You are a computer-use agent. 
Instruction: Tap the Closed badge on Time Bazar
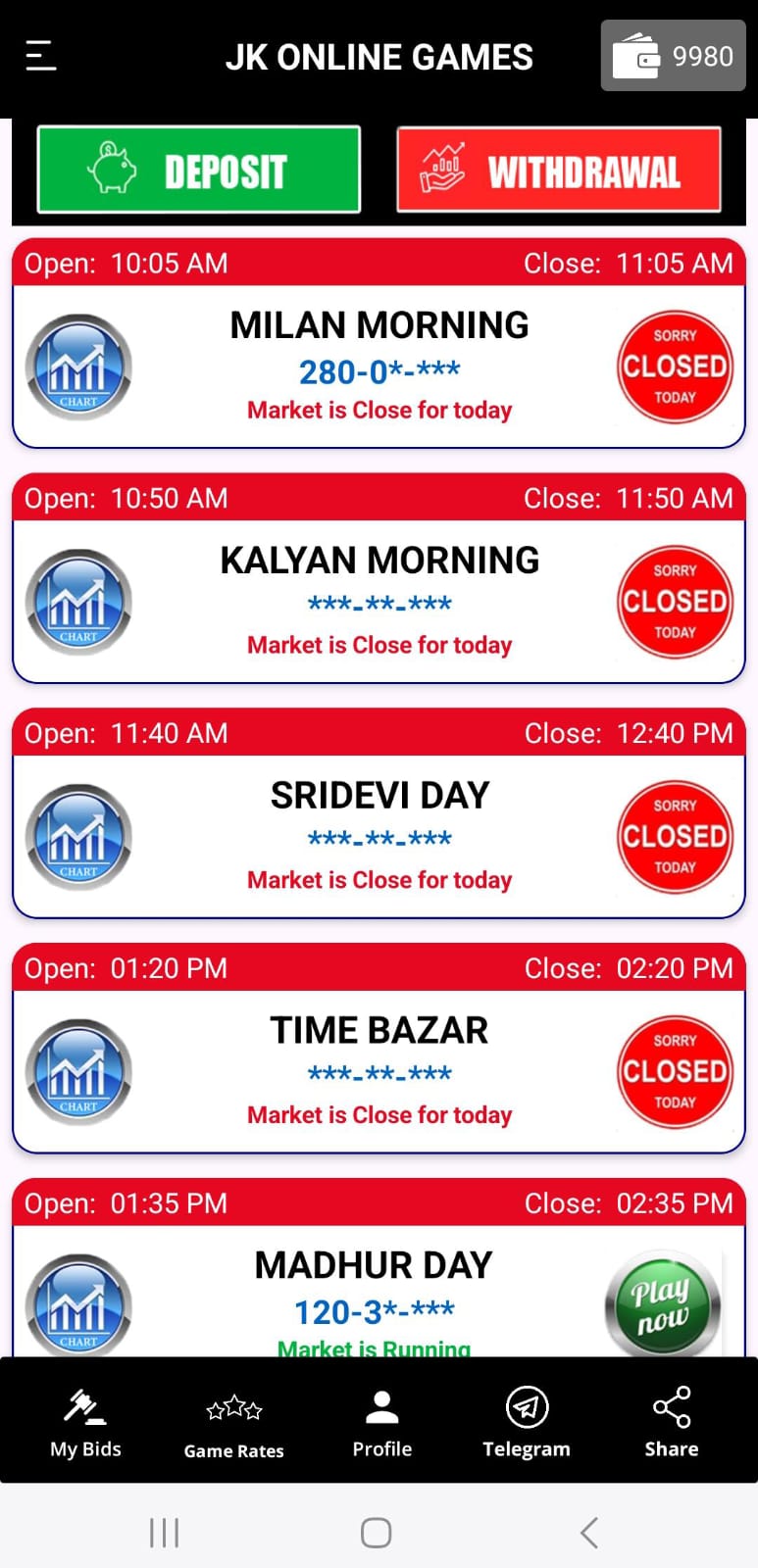click(x=675, y=1072)
